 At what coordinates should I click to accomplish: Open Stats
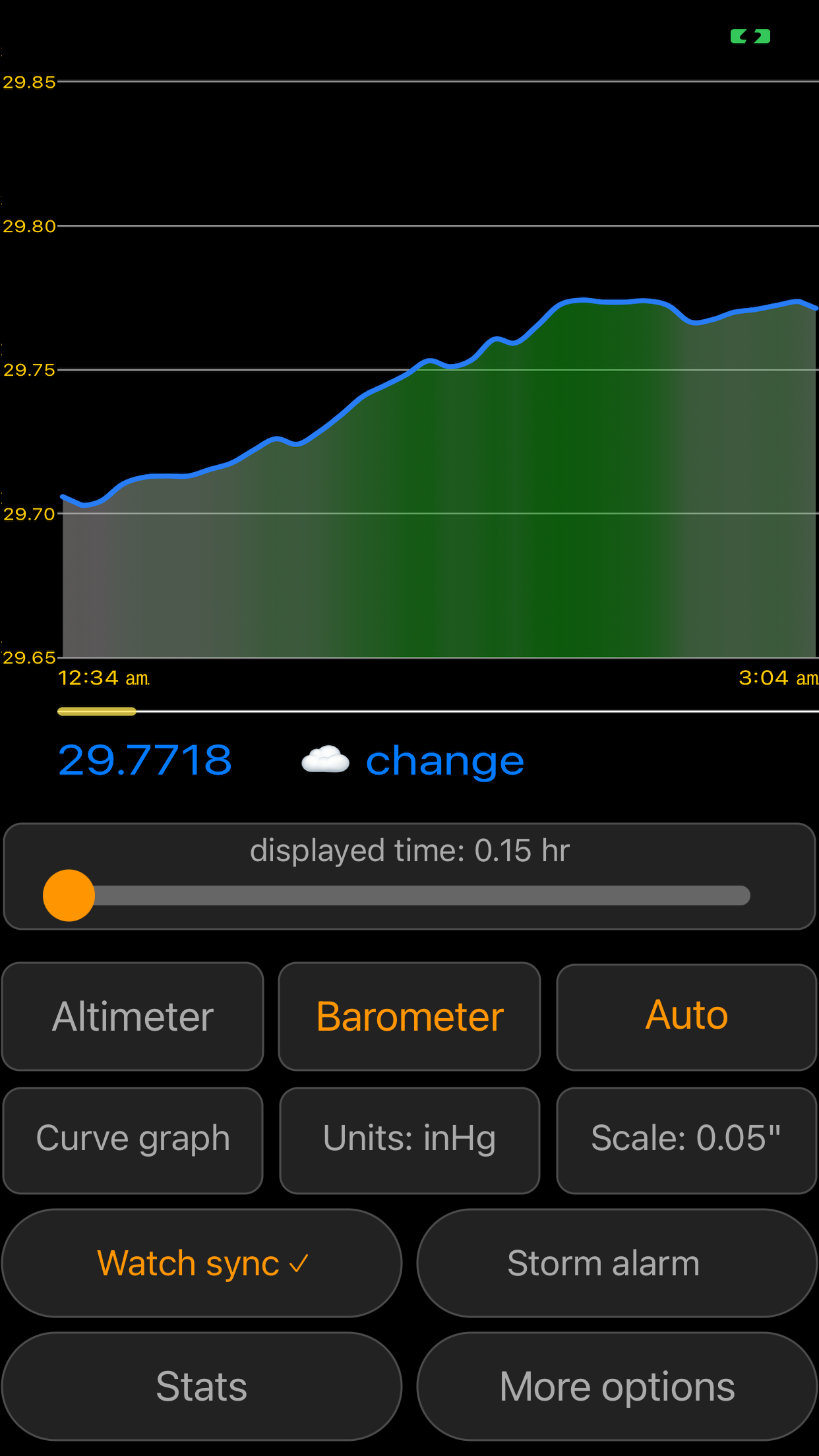click(x=202, y=1386)
